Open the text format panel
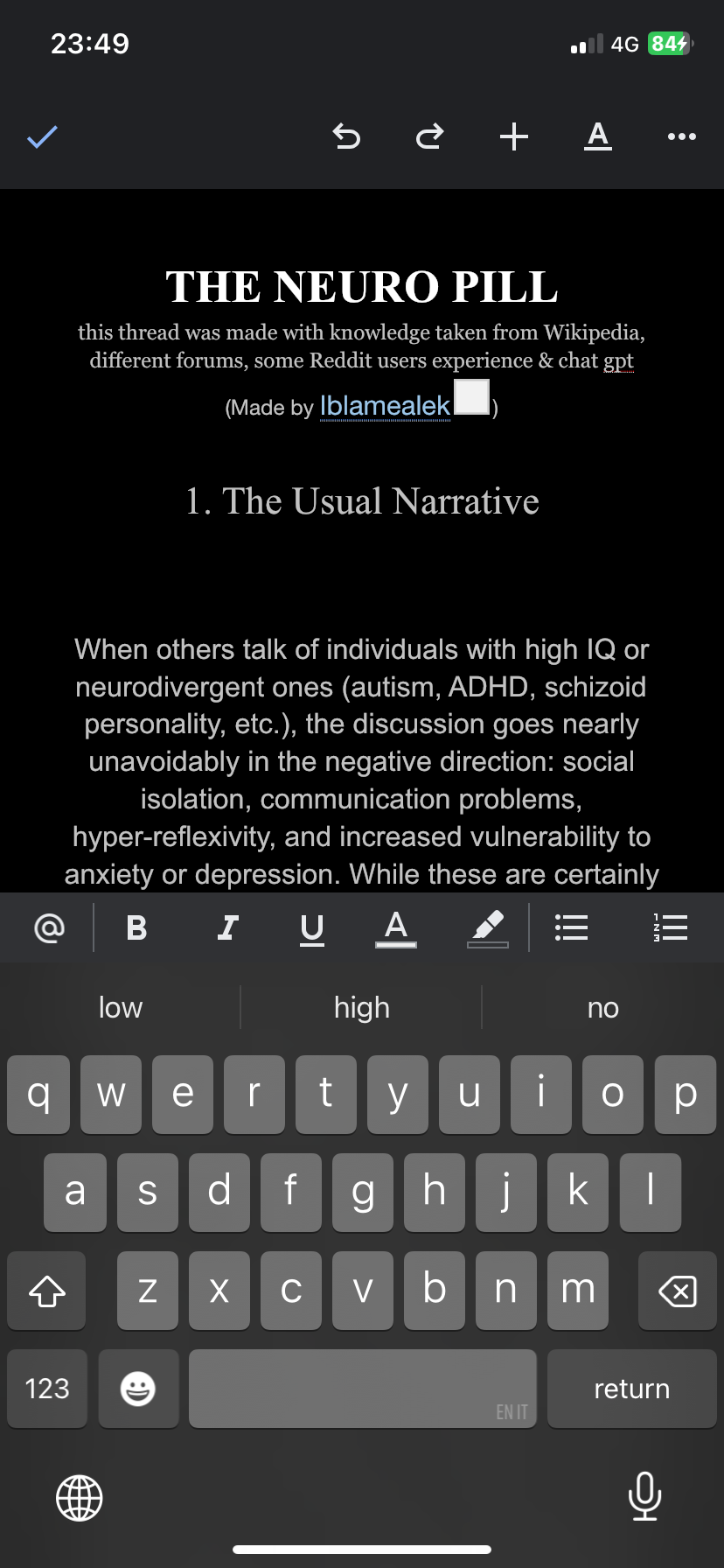The width and height of the screenshot is (724, 1568). pos(597,136)
